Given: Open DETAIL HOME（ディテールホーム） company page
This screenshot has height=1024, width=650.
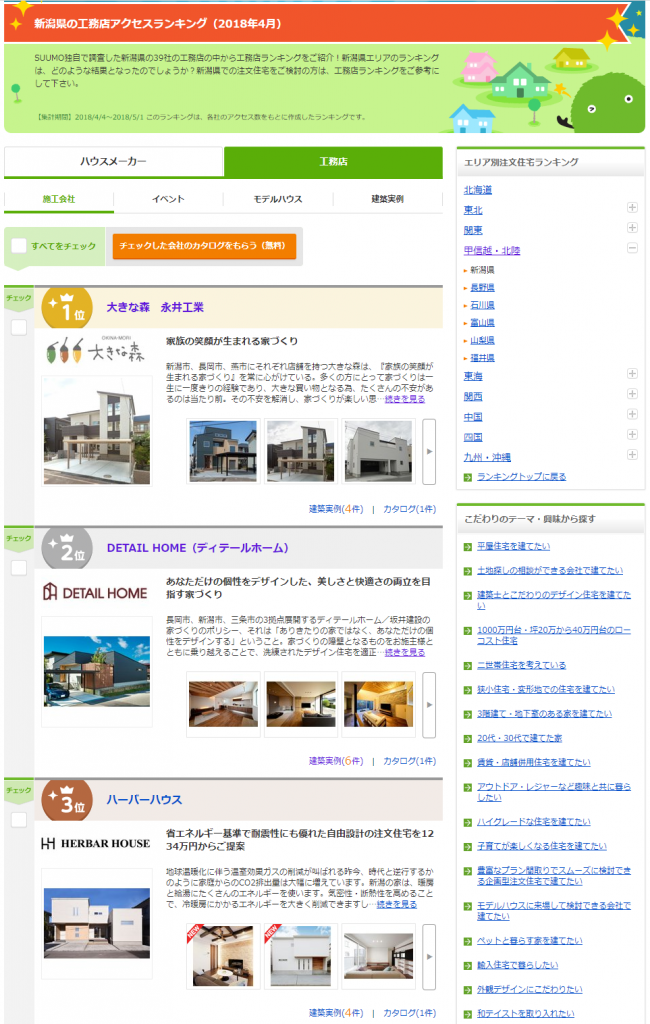Looking at the screenshot, I should [x=197, y=548].
